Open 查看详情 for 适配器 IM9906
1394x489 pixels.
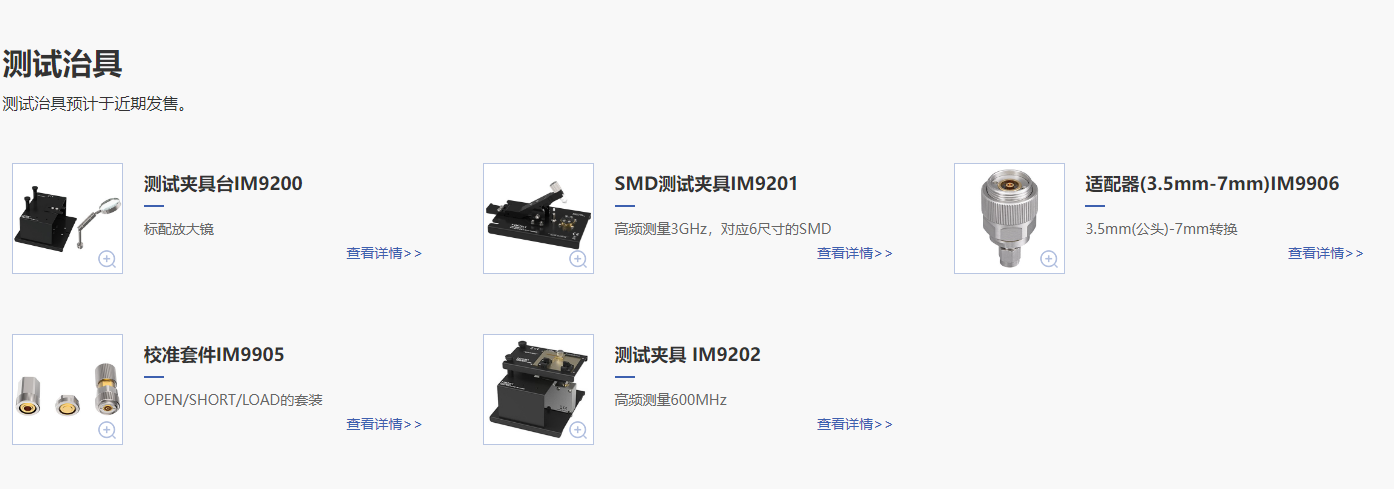coord(1325,254)
